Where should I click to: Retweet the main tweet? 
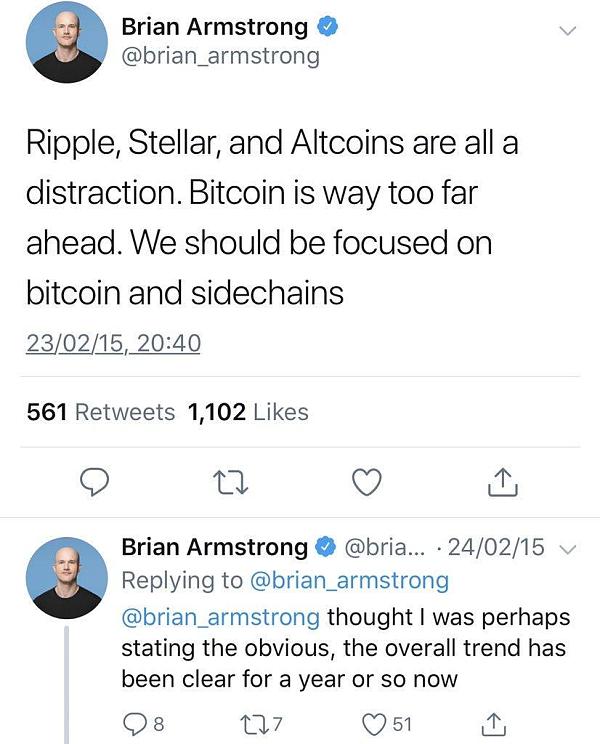pyautogui.click(x=231, y=483)
